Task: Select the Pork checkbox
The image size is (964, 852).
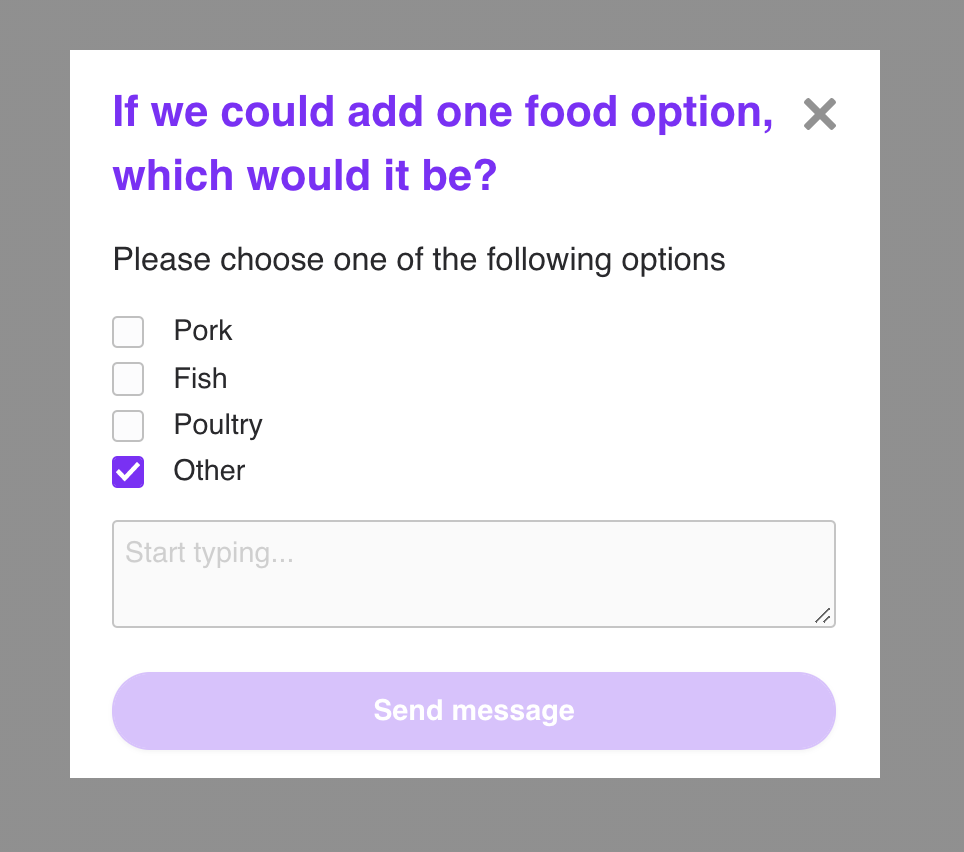Action: click(x=128, y=332)
